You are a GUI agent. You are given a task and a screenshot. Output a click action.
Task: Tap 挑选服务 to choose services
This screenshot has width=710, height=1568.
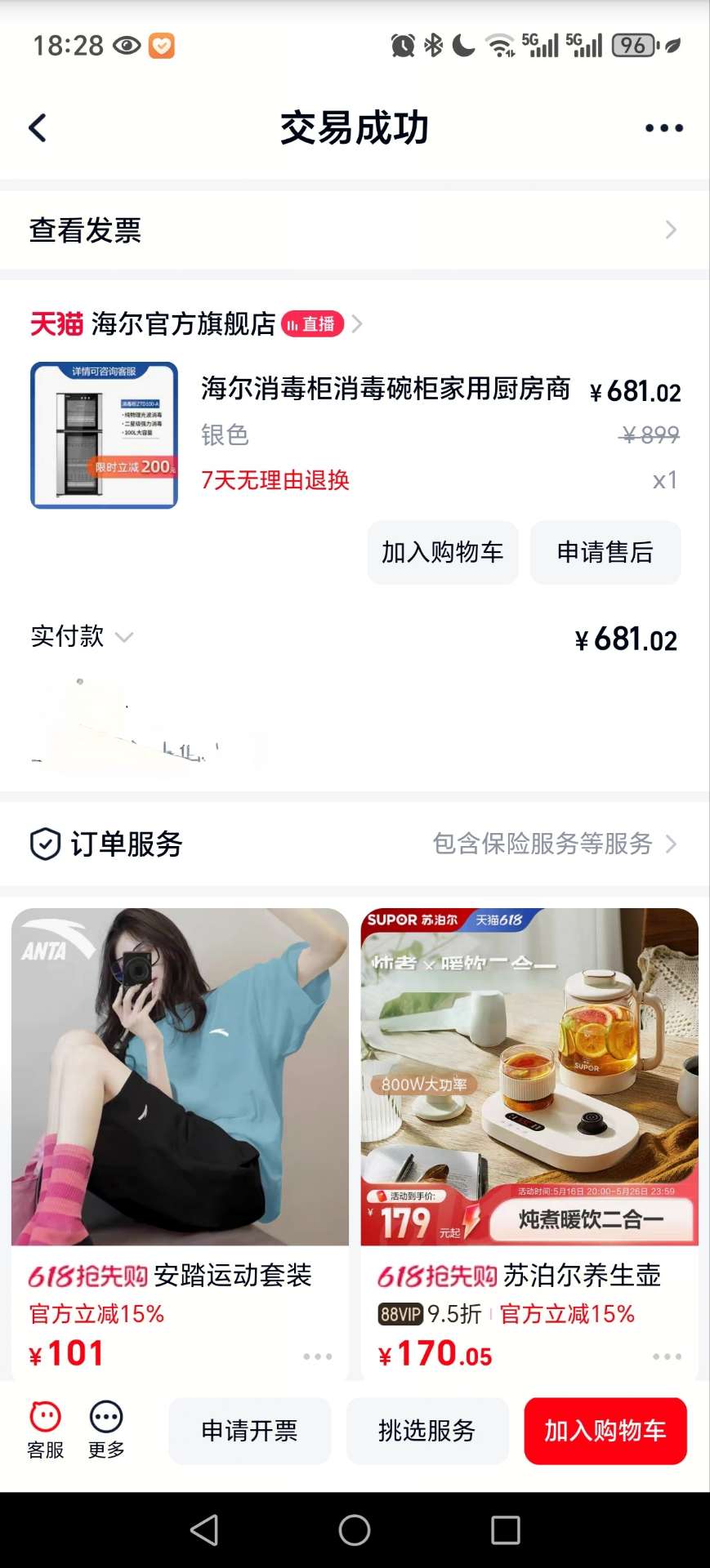coord(427,1431)
